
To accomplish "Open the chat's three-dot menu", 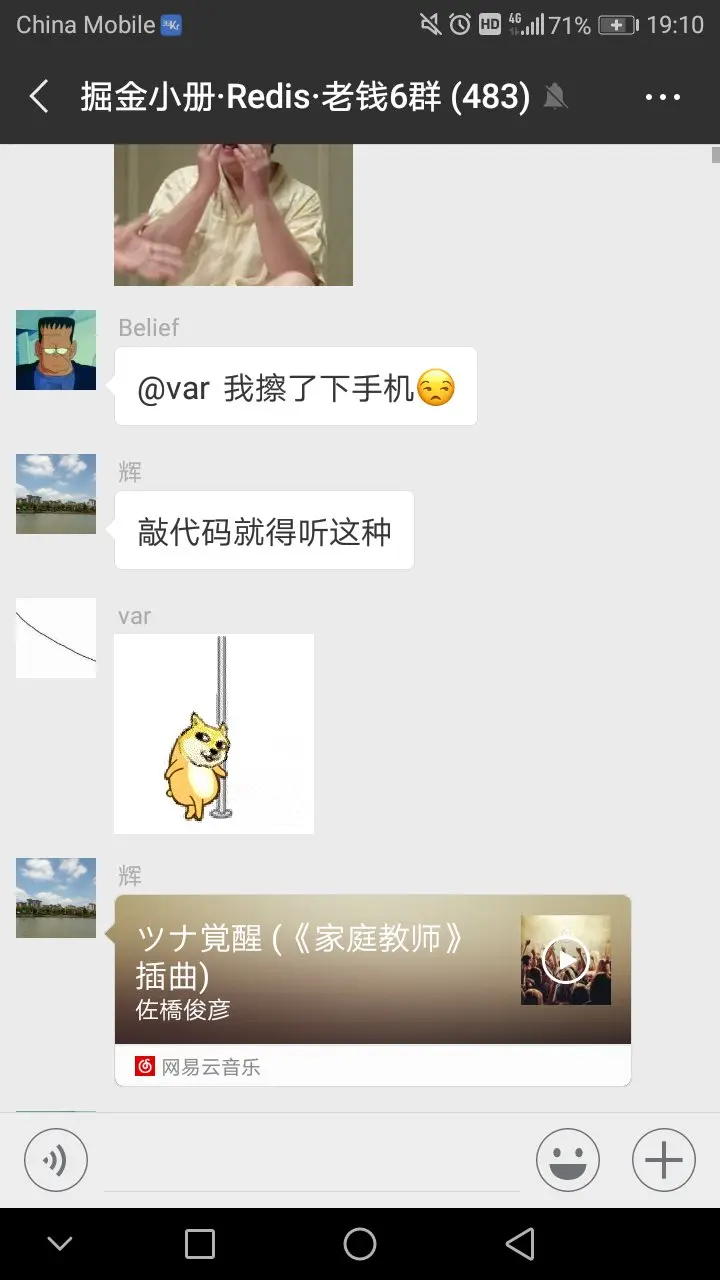I will (x=663, y=97).
